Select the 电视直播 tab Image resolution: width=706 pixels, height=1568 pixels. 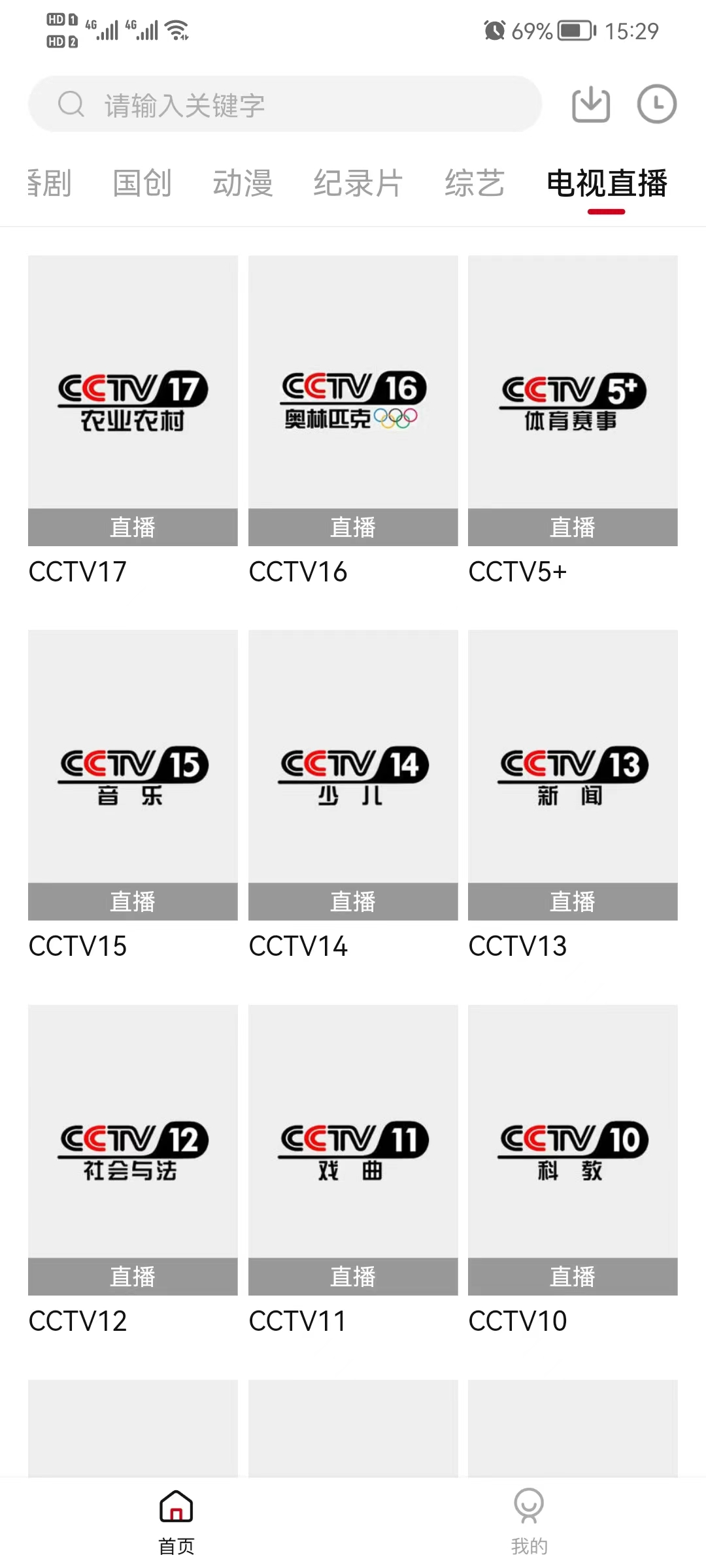click(x=607, y=183)
